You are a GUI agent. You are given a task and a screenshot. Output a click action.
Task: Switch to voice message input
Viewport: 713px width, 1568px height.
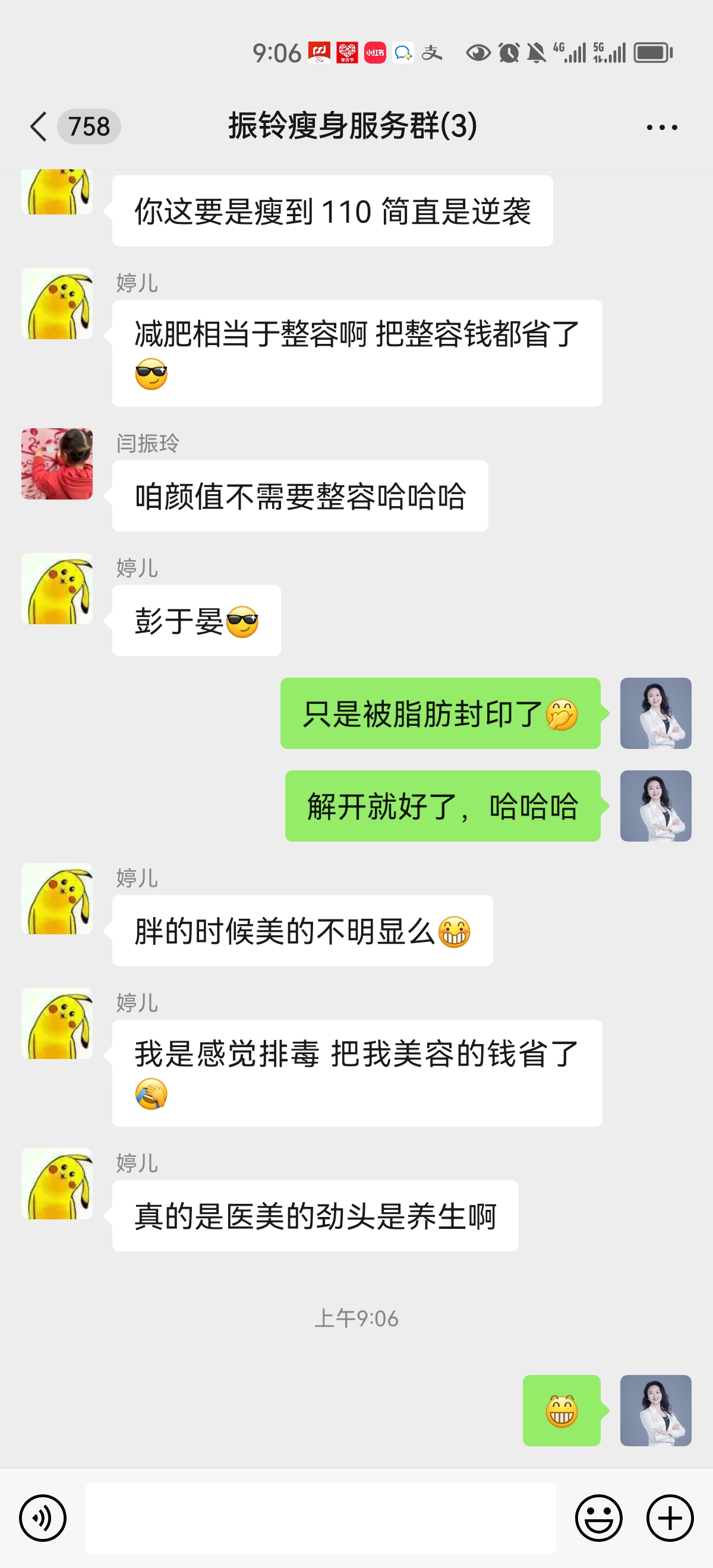pos(43,1518)
